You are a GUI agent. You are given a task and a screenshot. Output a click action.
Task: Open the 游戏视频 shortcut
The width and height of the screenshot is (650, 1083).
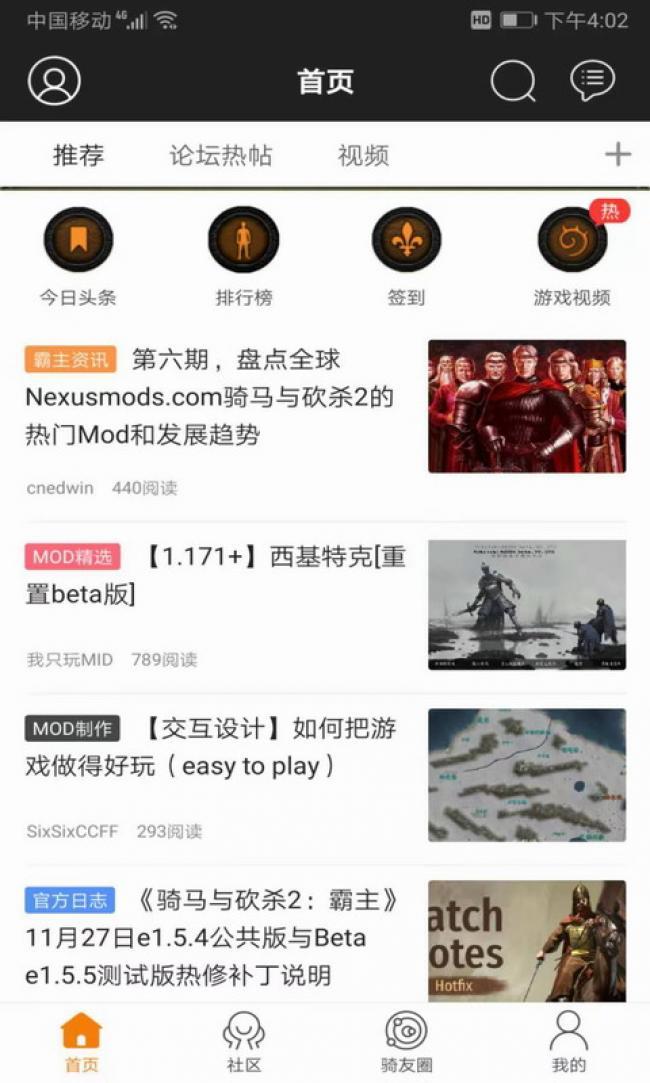coord(572,240)
